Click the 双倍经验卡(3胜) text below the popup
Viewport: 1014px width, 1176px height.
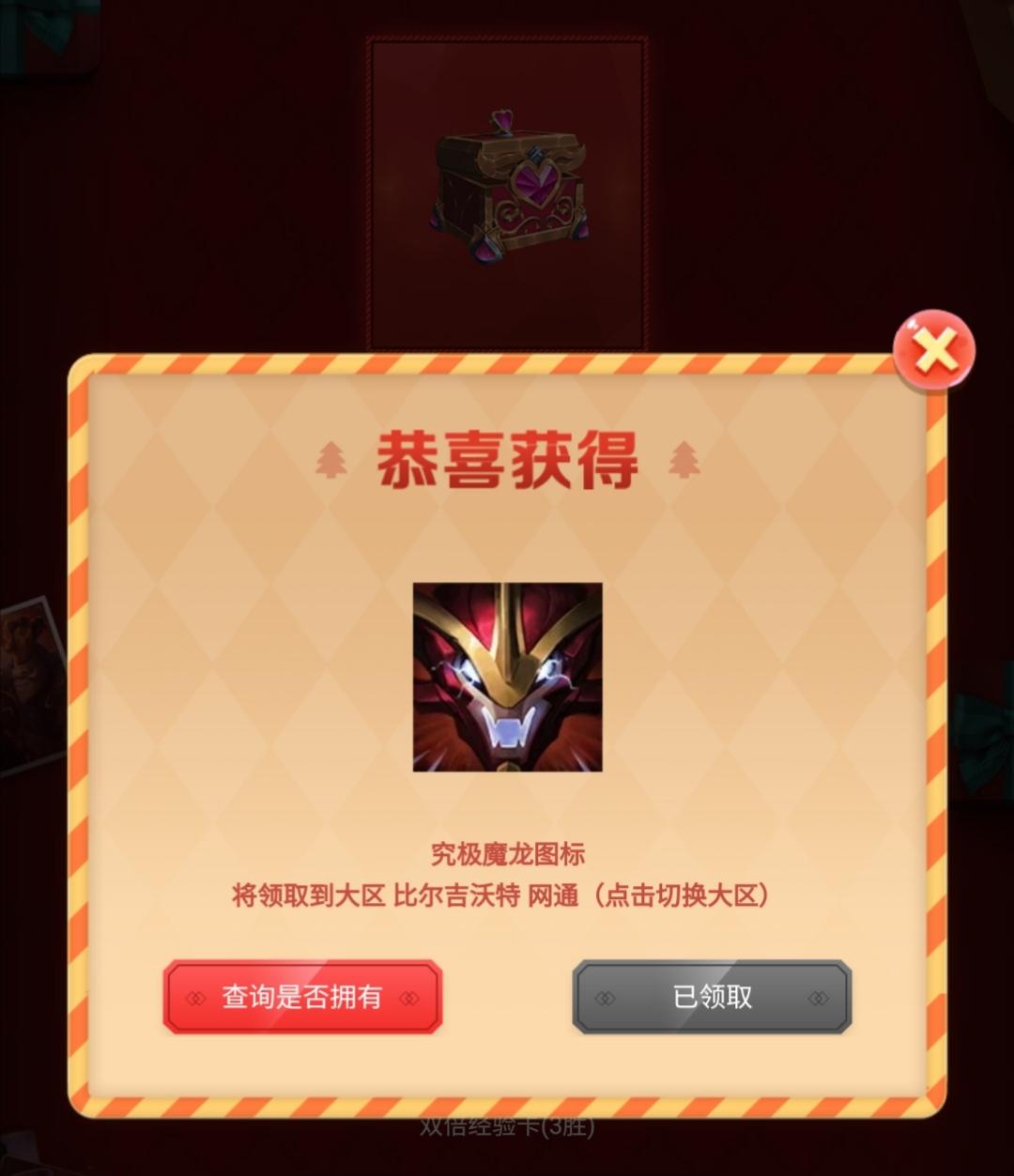pos(507,1129)
